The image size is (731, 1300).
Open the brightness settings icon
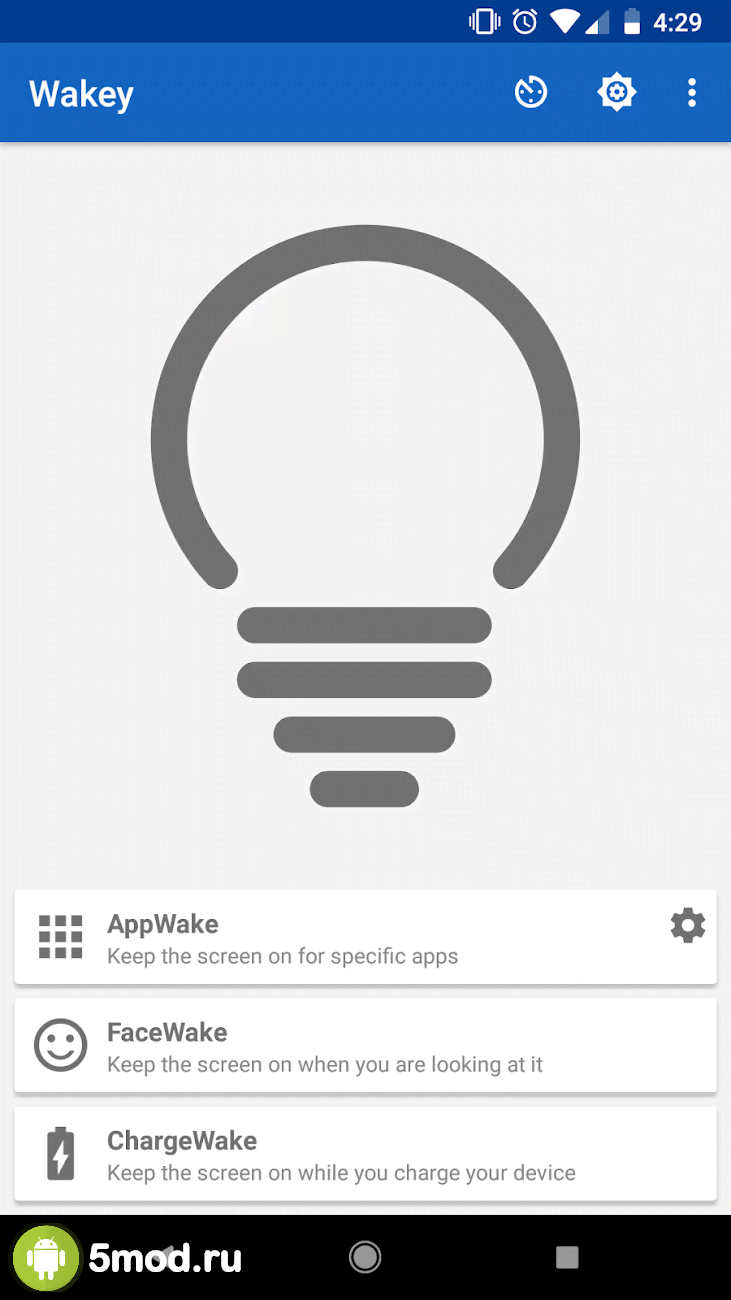[x=617, y=93]
